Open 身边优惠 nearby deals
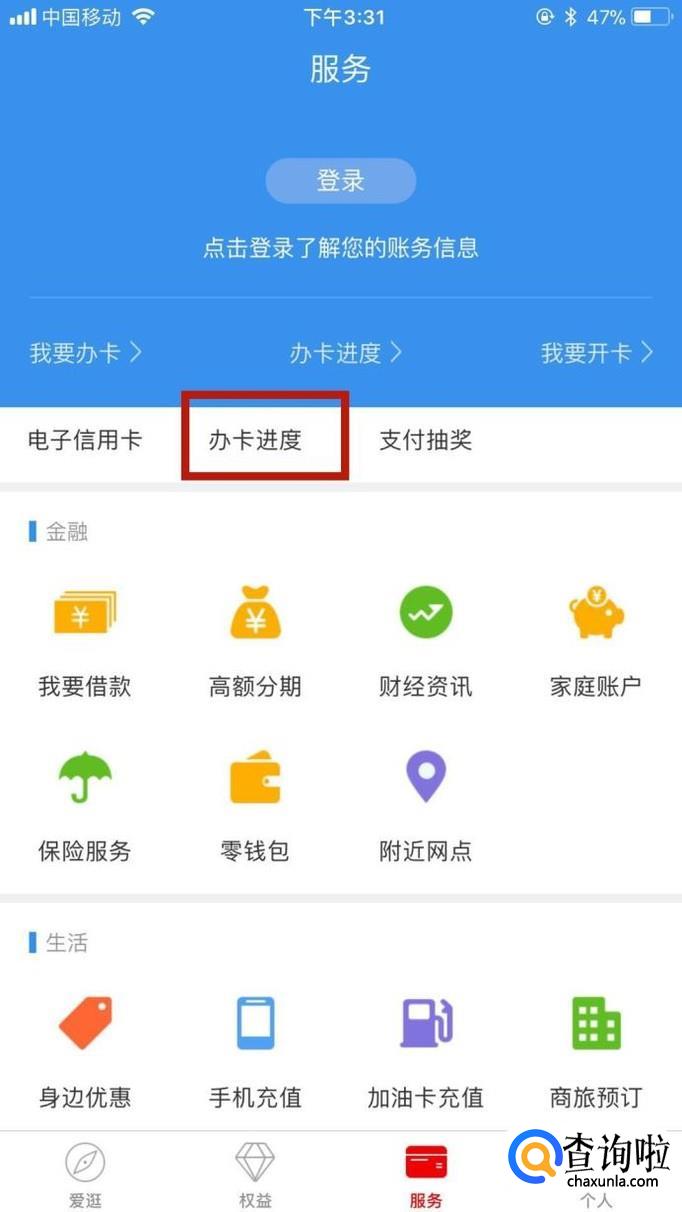682x1212 pixels. [85, 1050]
